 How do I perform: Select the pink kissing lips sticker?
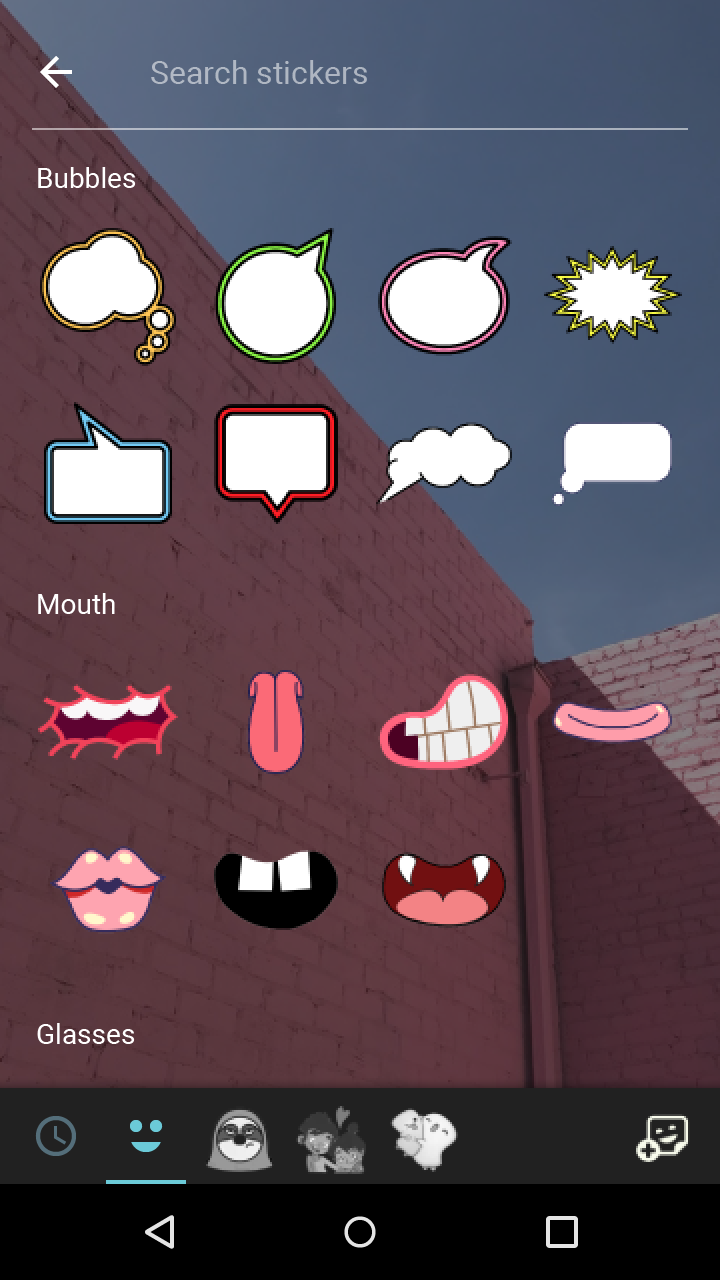107,888
